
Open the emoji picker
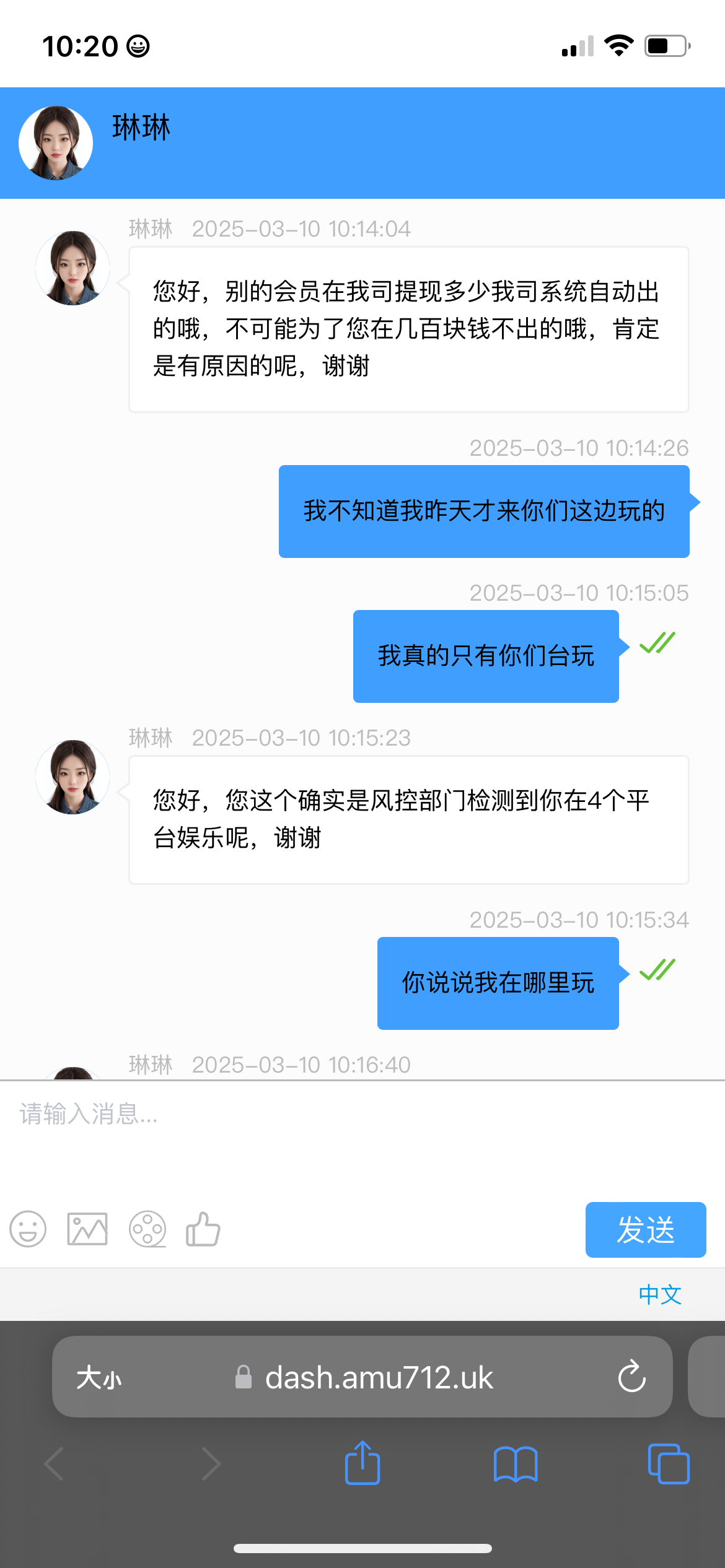click(28, 1229)
